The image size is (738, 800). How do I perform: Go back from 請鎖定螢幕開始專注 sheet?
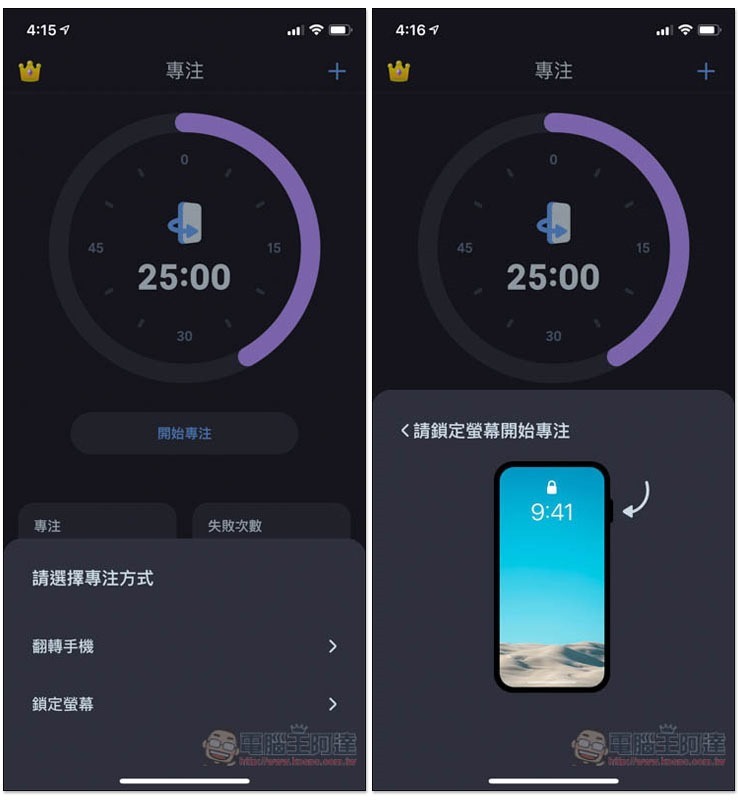tap(405, 431)
